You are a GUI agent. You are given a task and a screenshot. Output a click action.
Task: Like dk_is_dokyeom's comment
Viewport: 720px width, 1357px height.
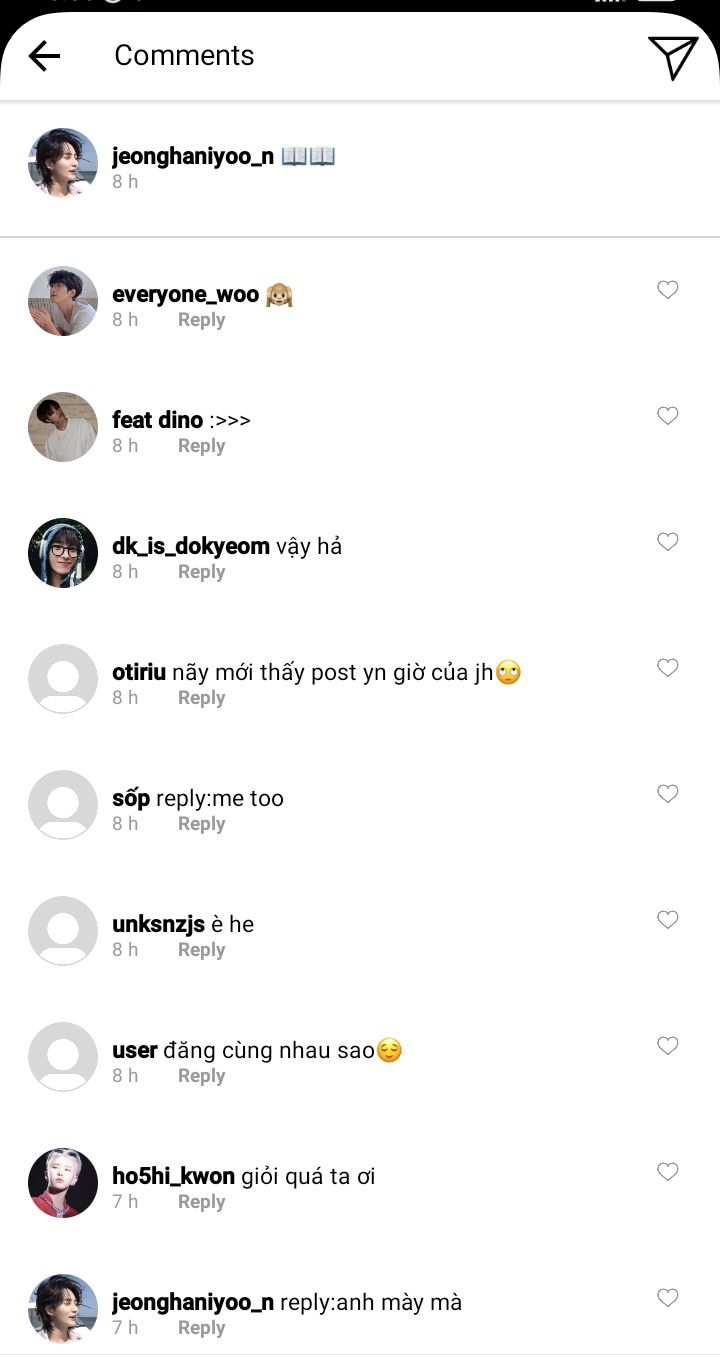(668, 542)
